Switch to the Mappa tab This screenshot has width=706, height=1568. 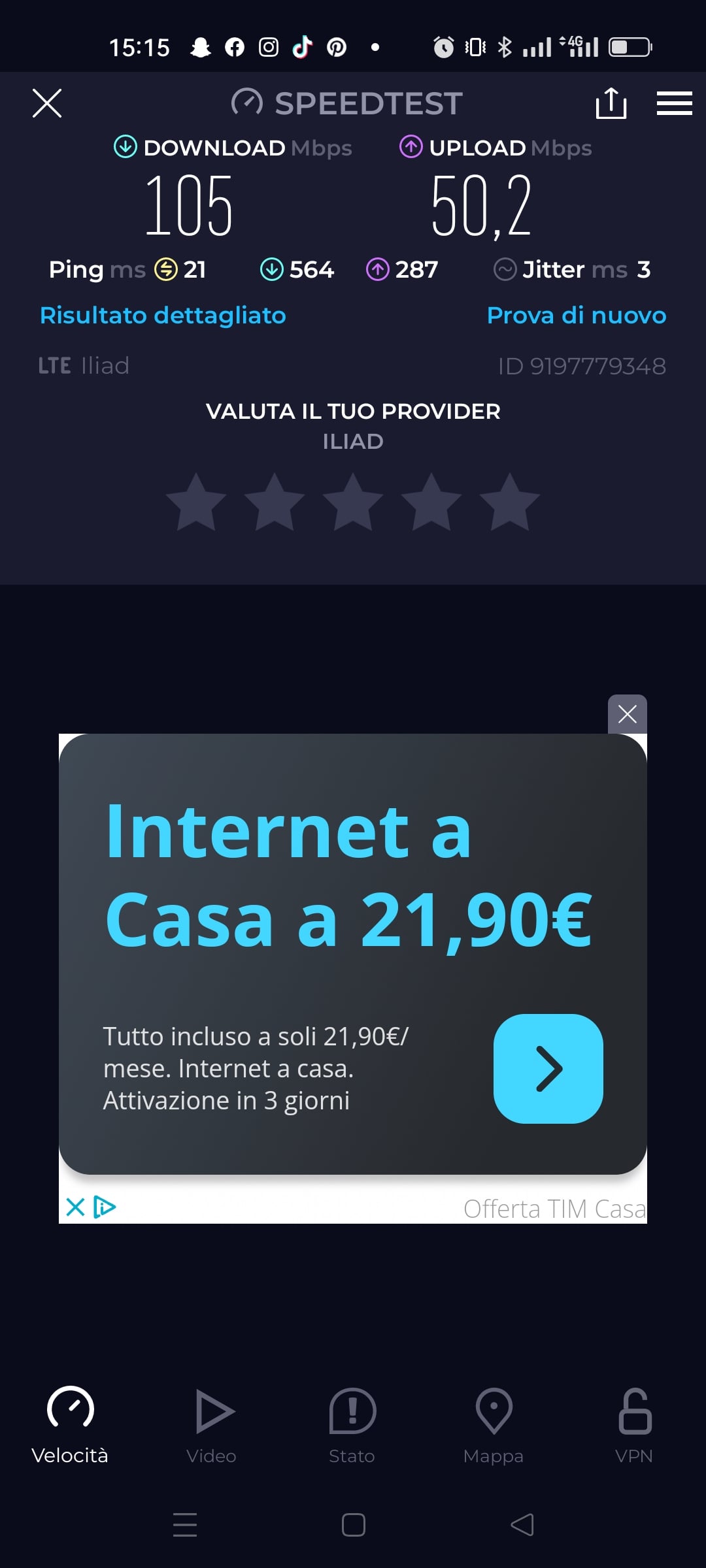[x=494, y=1425]
